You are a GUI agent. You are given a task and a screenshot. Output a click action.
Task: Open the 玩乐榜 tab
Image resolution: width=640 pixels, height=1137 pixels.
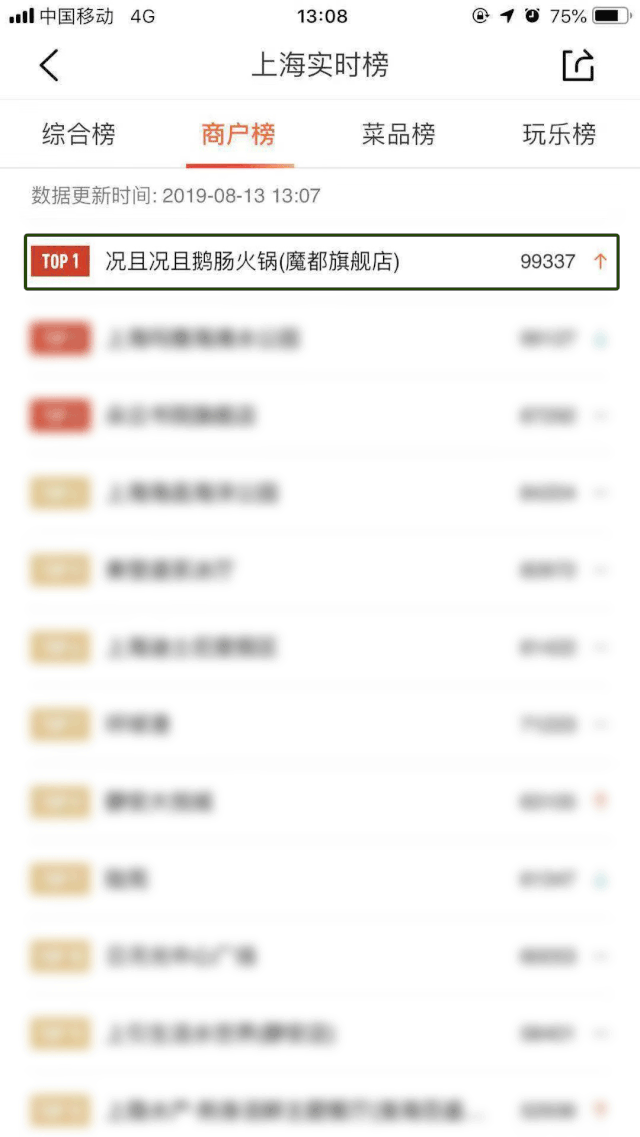pos(559,134)
